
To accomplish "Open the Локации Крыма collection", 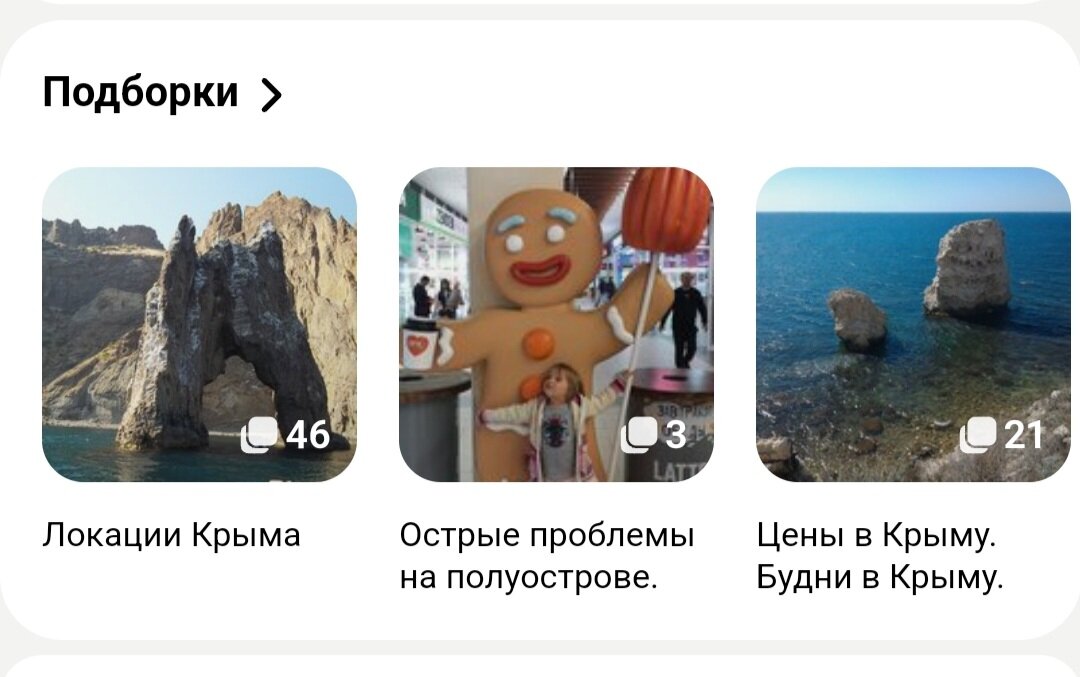I will click(199, 324).
